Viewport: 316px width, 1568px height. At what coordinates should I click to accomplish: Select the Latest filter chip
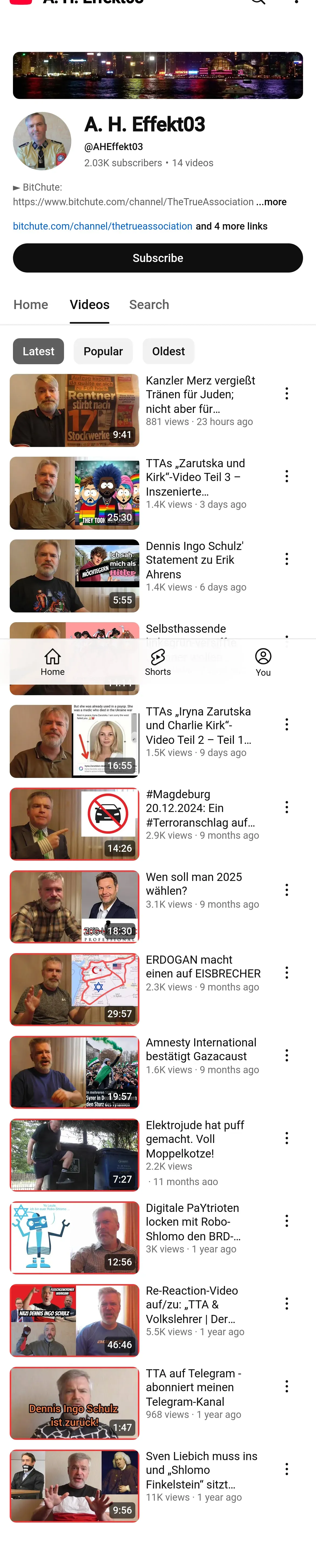coord(38,351)
